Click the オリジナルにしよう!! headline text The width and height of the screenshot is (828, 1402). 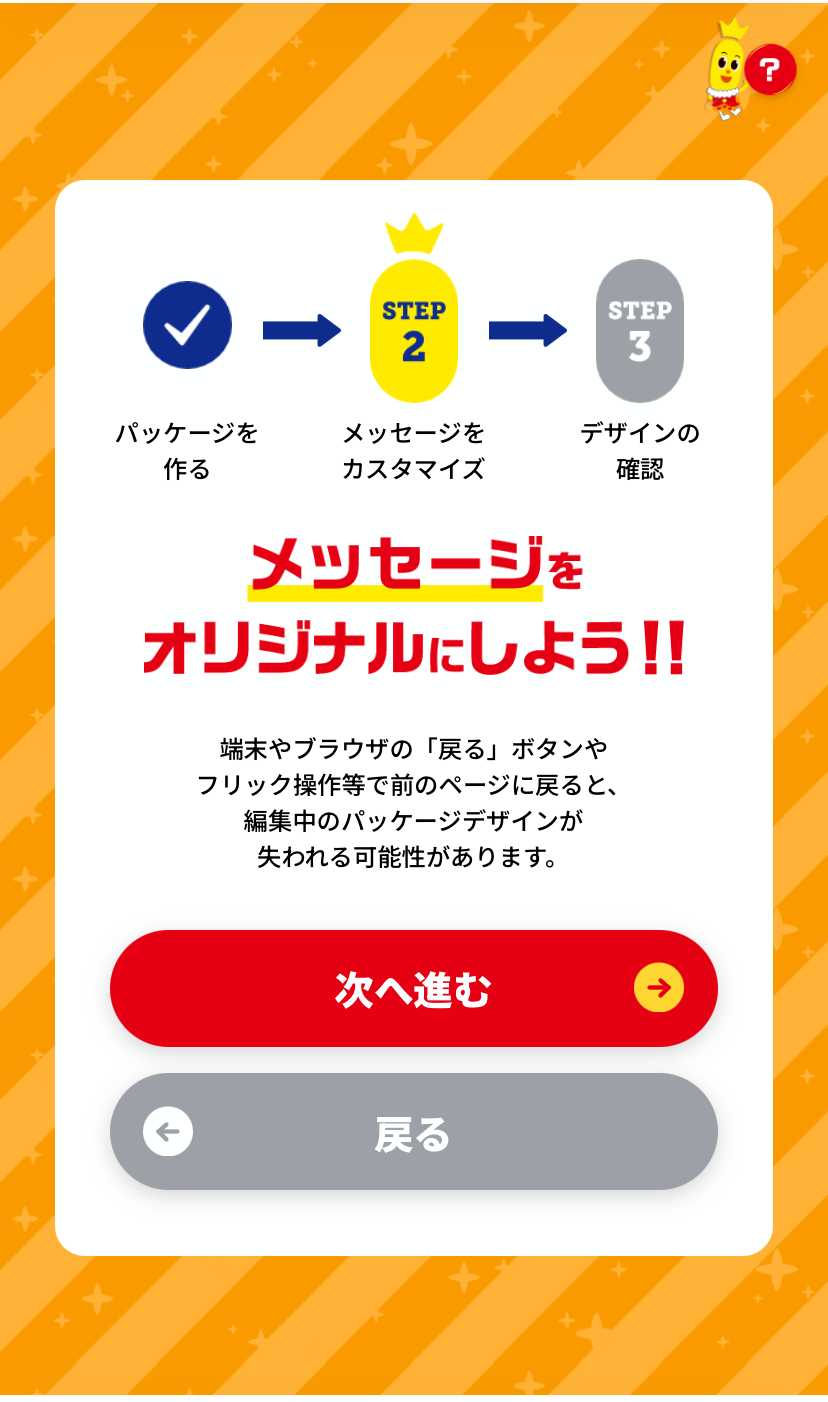click(x=414, y=645)
